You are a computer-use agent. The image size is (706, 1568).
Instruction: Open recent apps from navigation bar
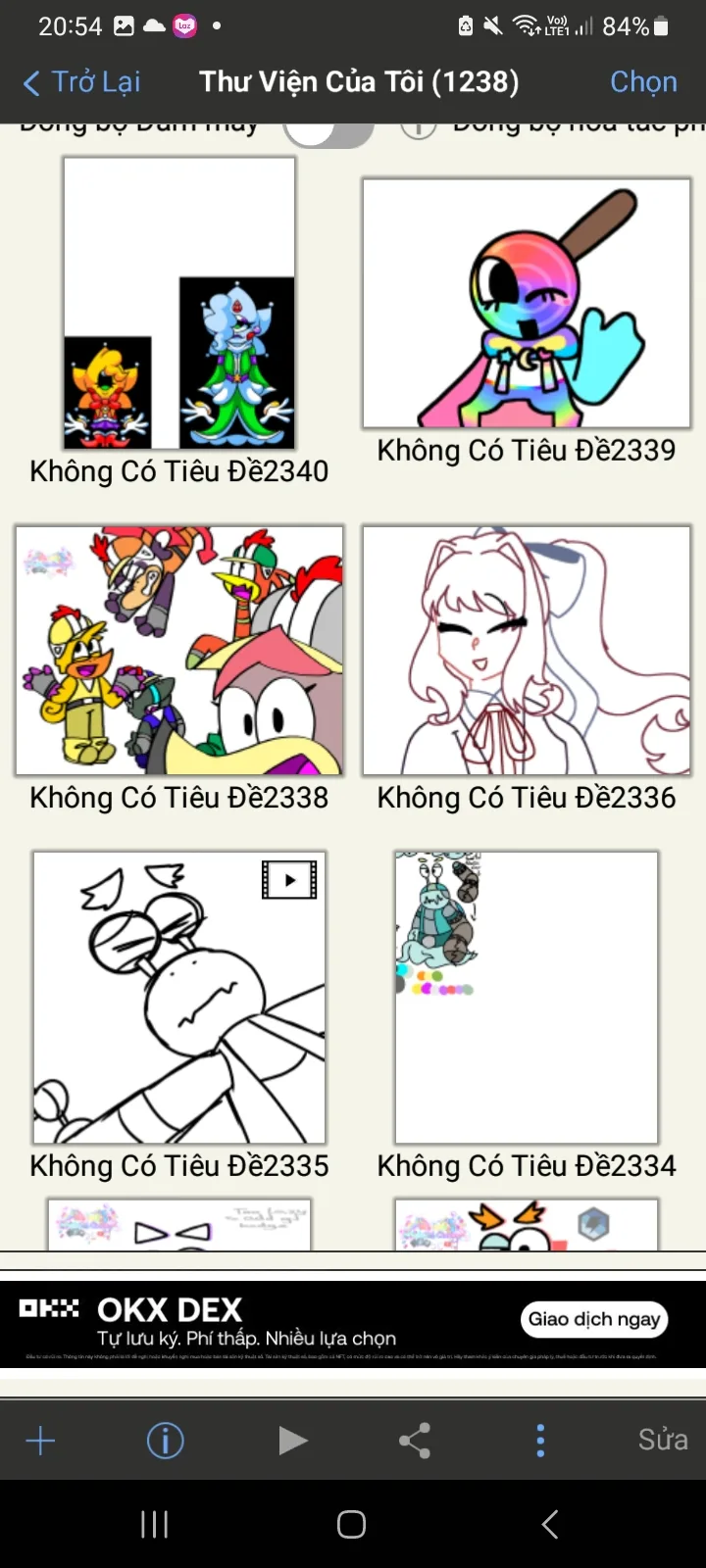(155, 1524)
